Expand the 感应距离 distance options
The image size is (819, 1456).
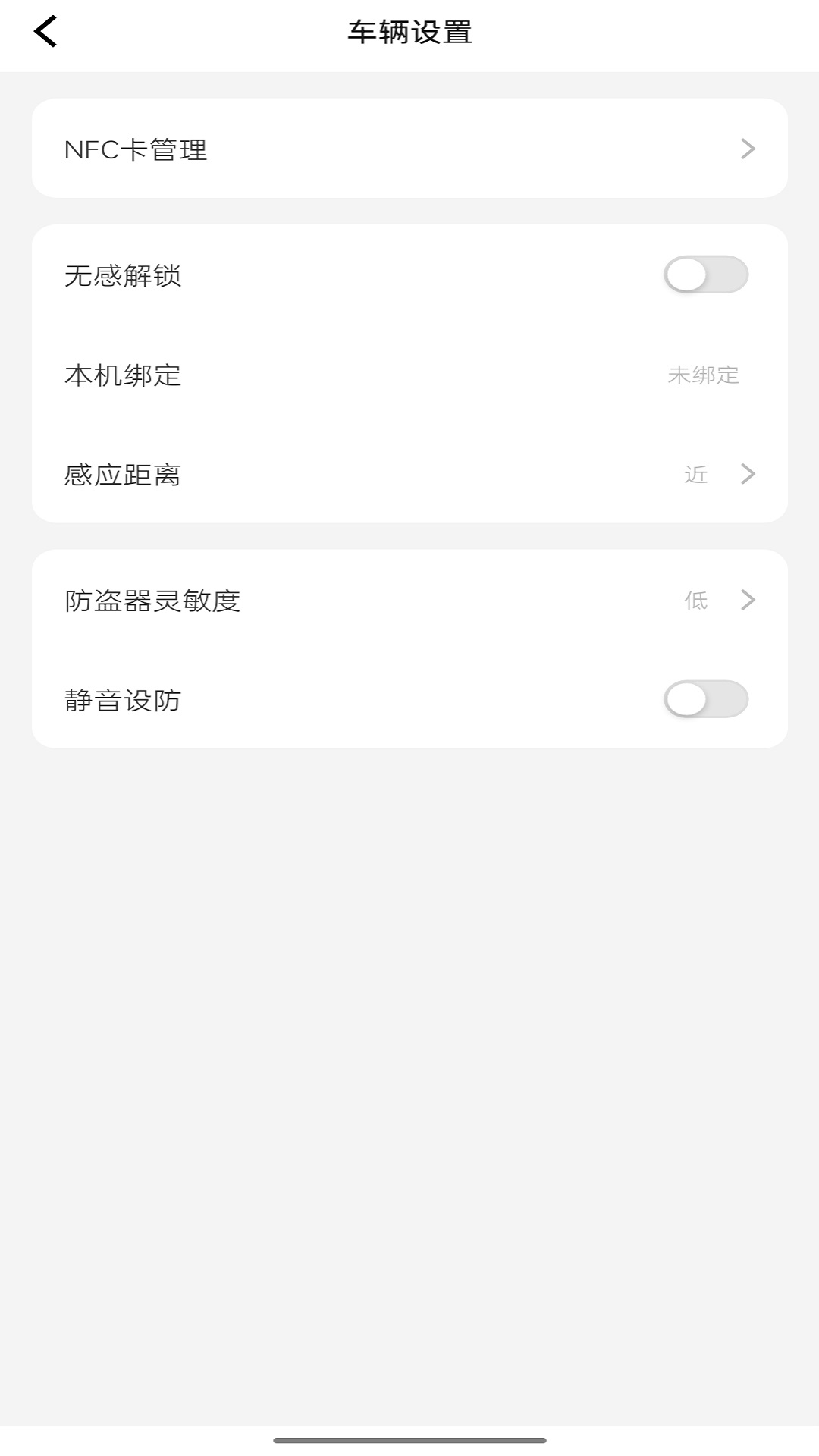tap(409, 474)
